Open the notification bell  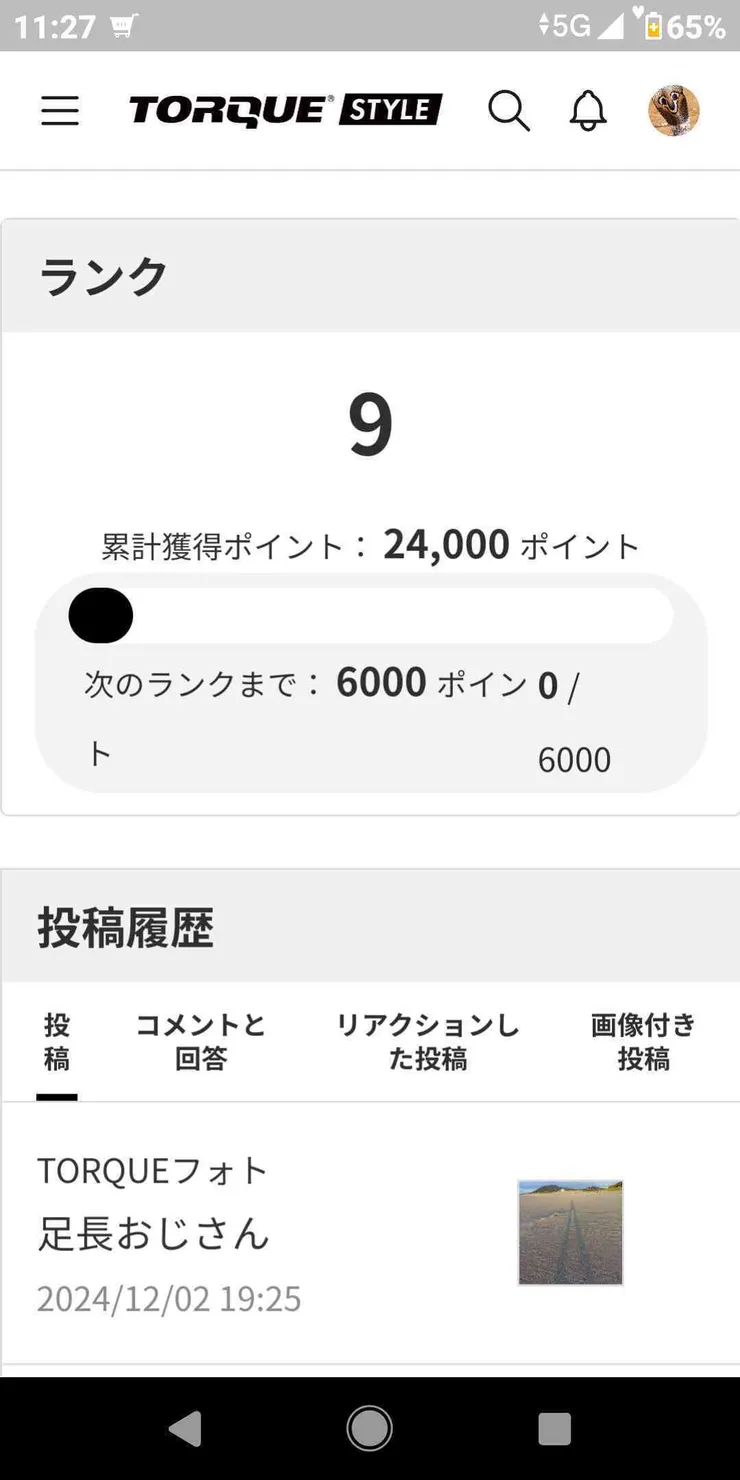coord(587,111)
